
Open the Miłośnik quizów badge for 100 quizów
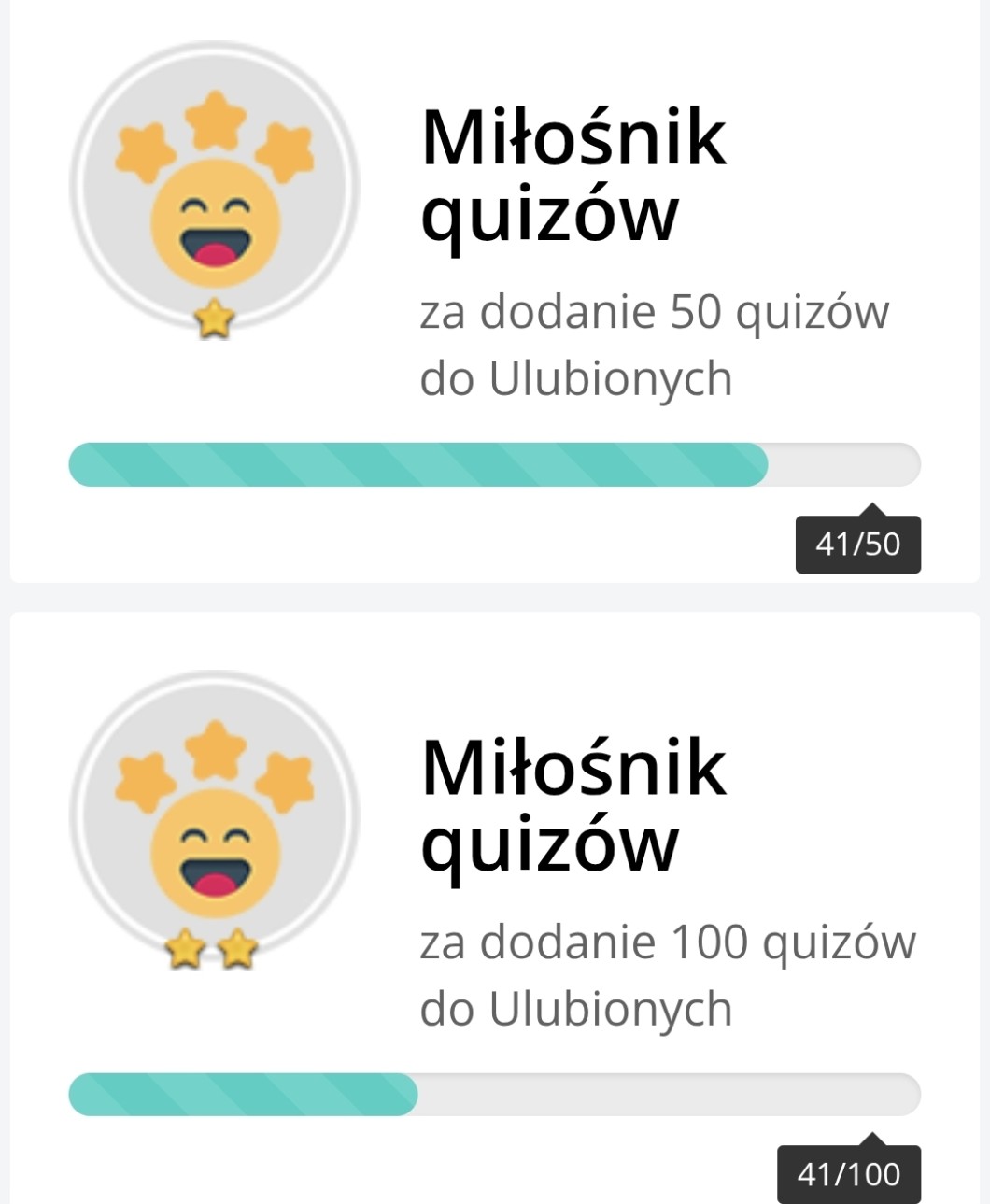214,817
